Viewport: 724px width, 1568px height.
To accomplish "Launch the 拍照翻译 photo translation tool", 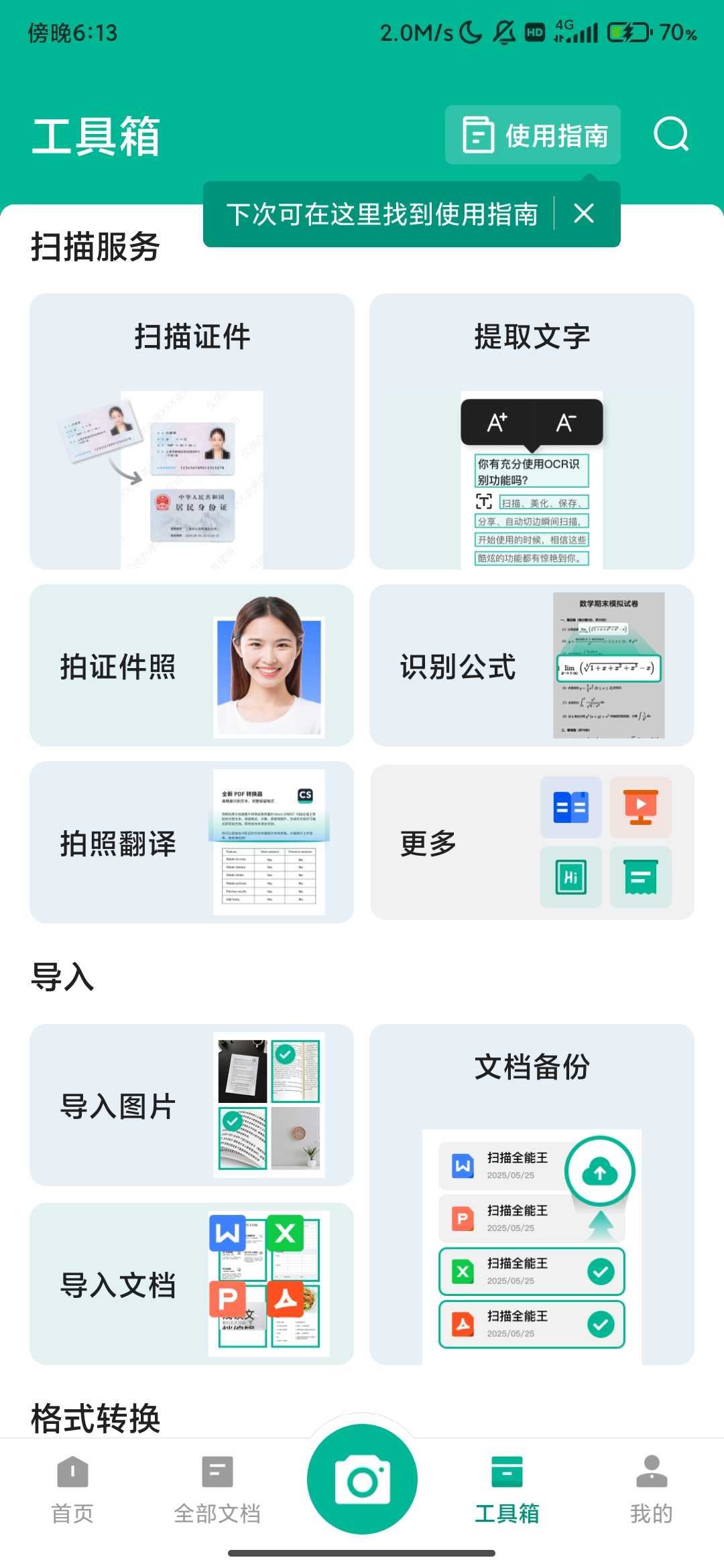I will pos(192,842).
